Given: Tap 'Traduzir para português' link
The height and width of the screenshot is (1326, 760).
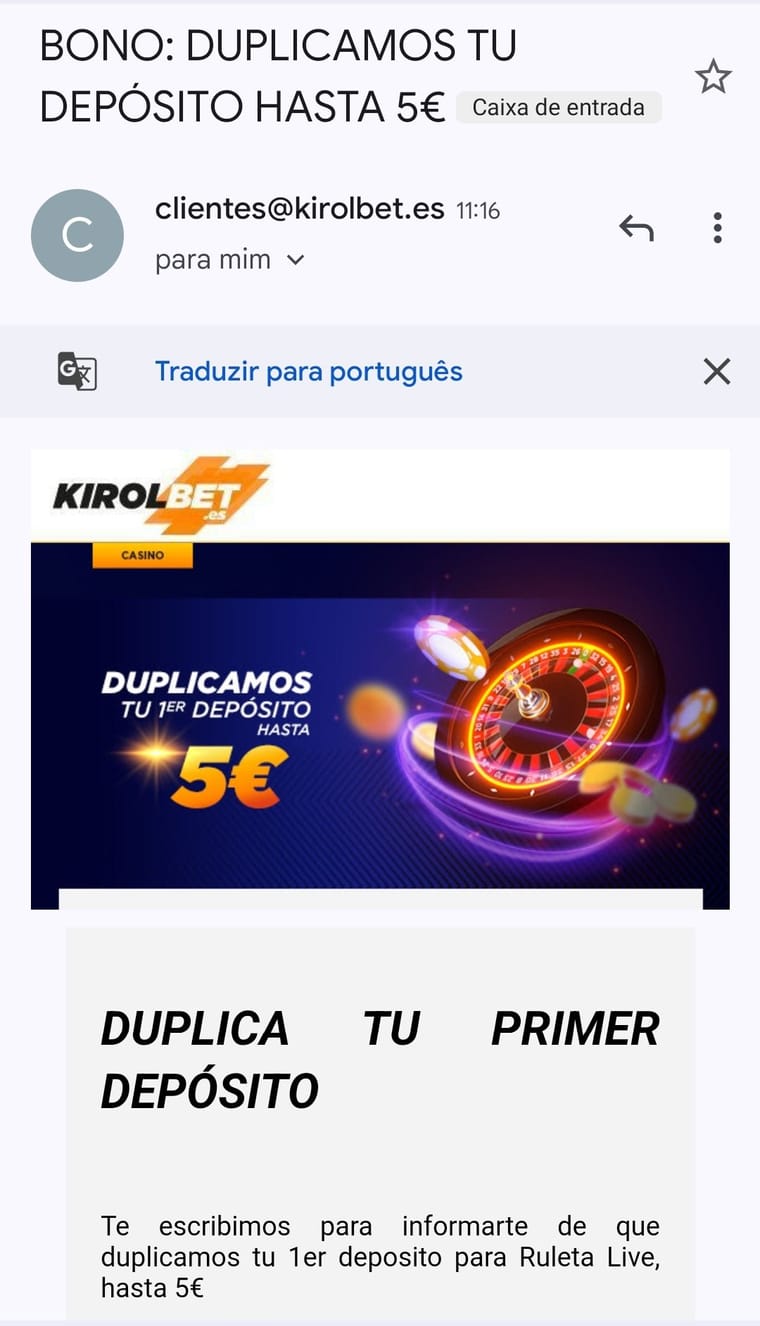Looking at the screenshot, I should 308,372.
